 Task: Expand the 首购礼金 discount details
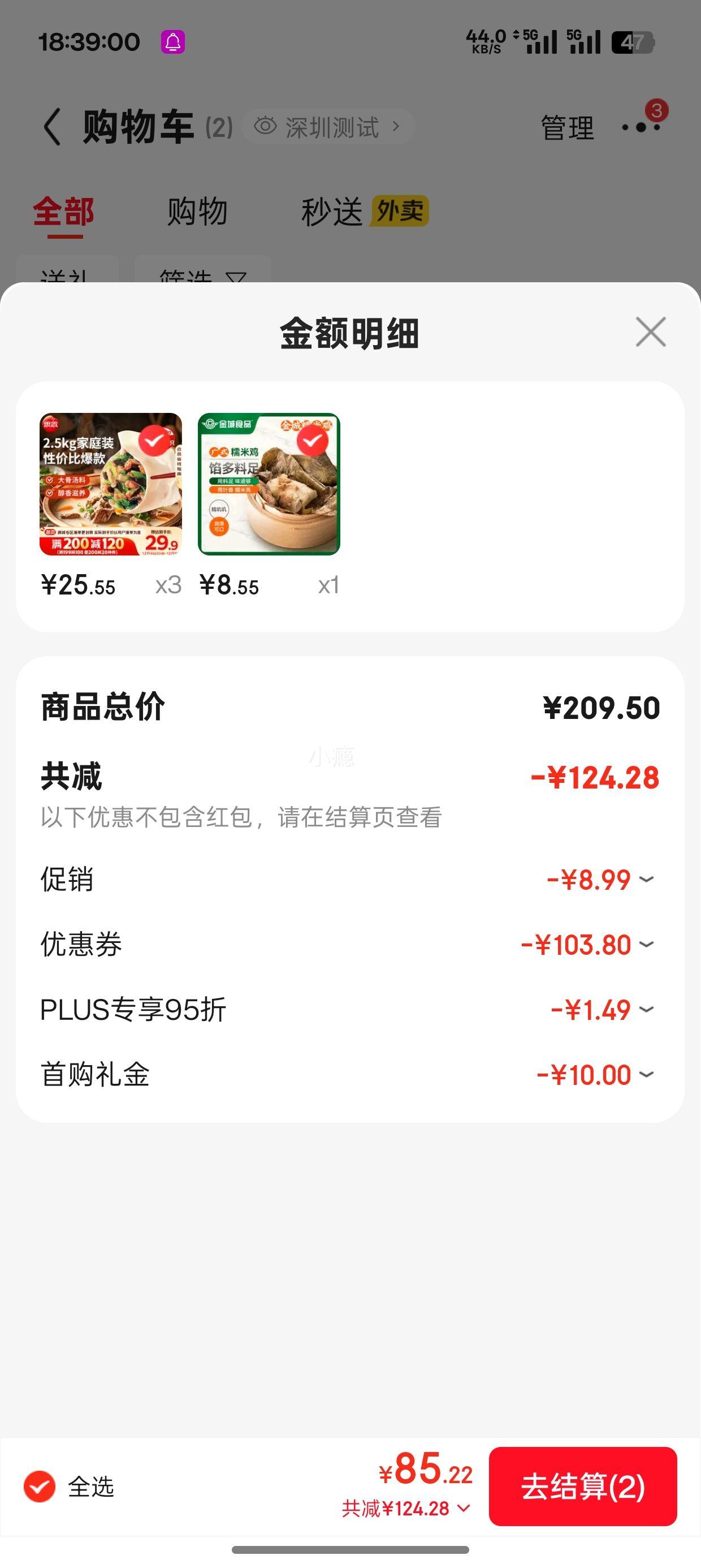647,1073
